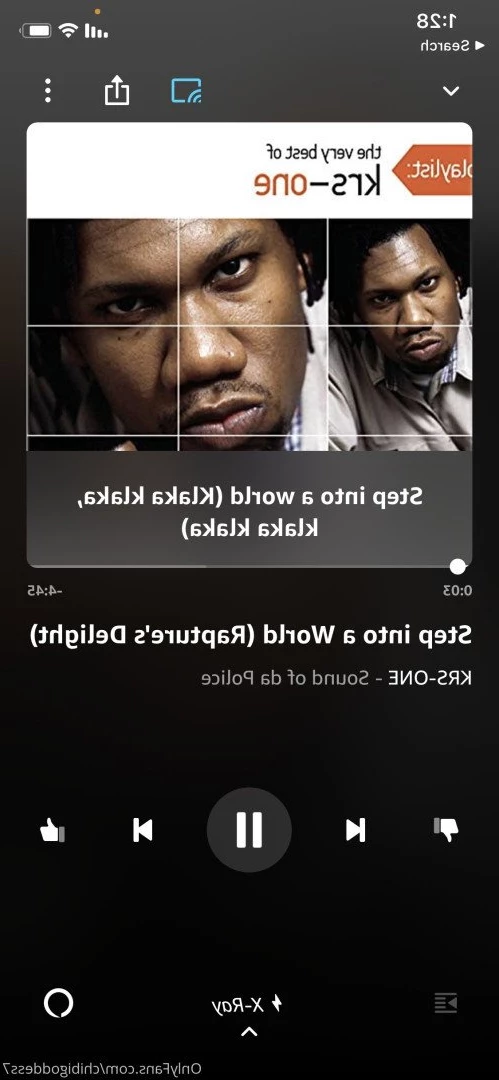Give the song a thumbs up

point(52,830)
